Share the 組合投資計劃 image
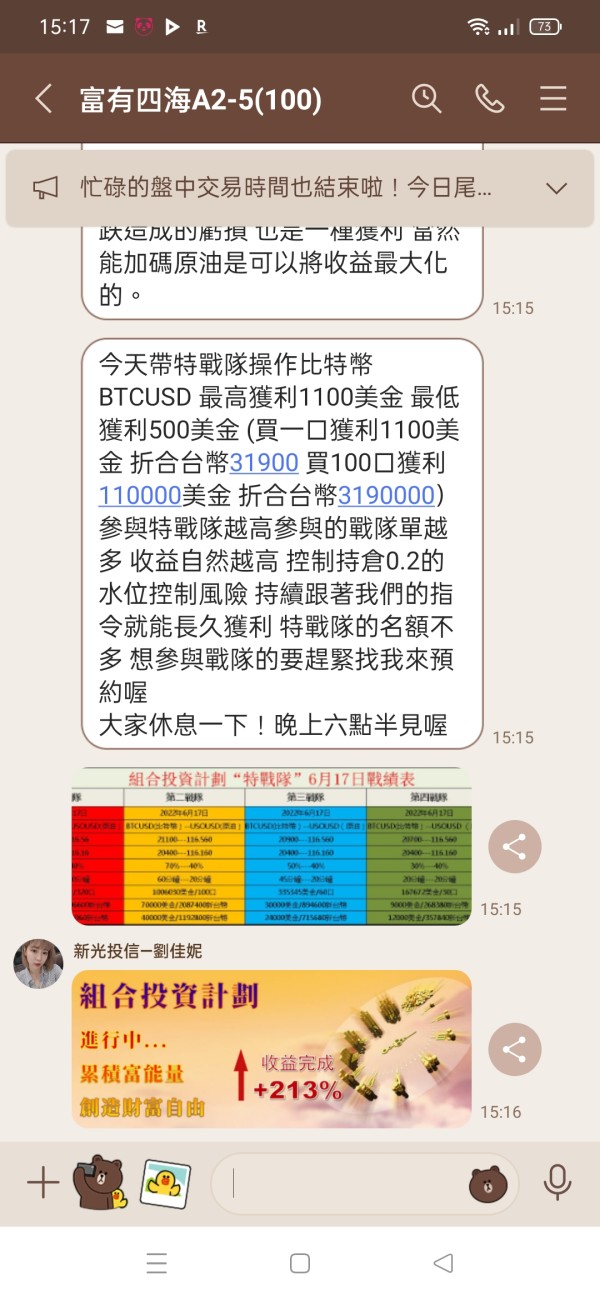600x1300 pixels. pyautogui.click(x=514, y=1049)
